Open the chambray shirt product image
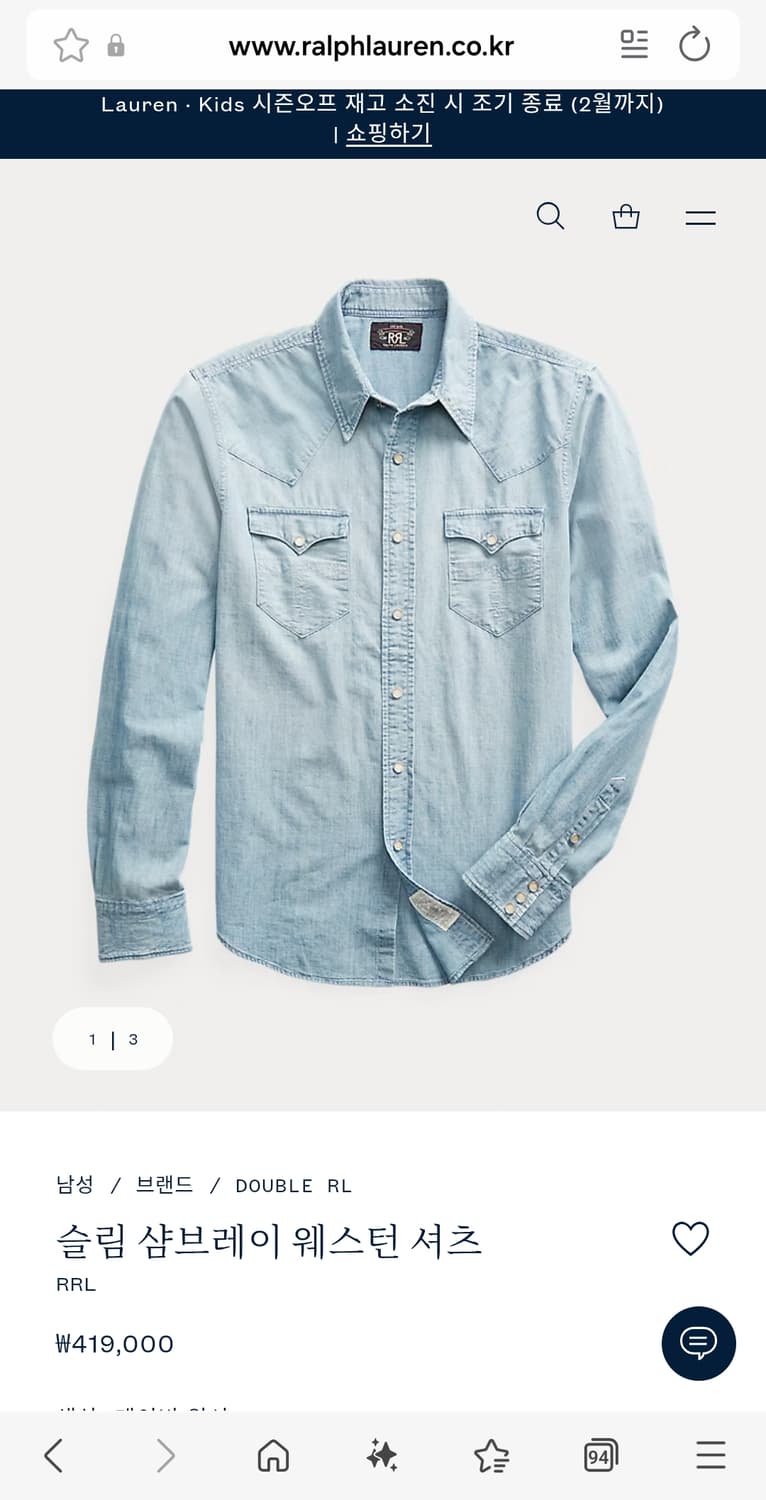Image resolution: width=766 pixels, height=1500 pixels. click(383, 630)
